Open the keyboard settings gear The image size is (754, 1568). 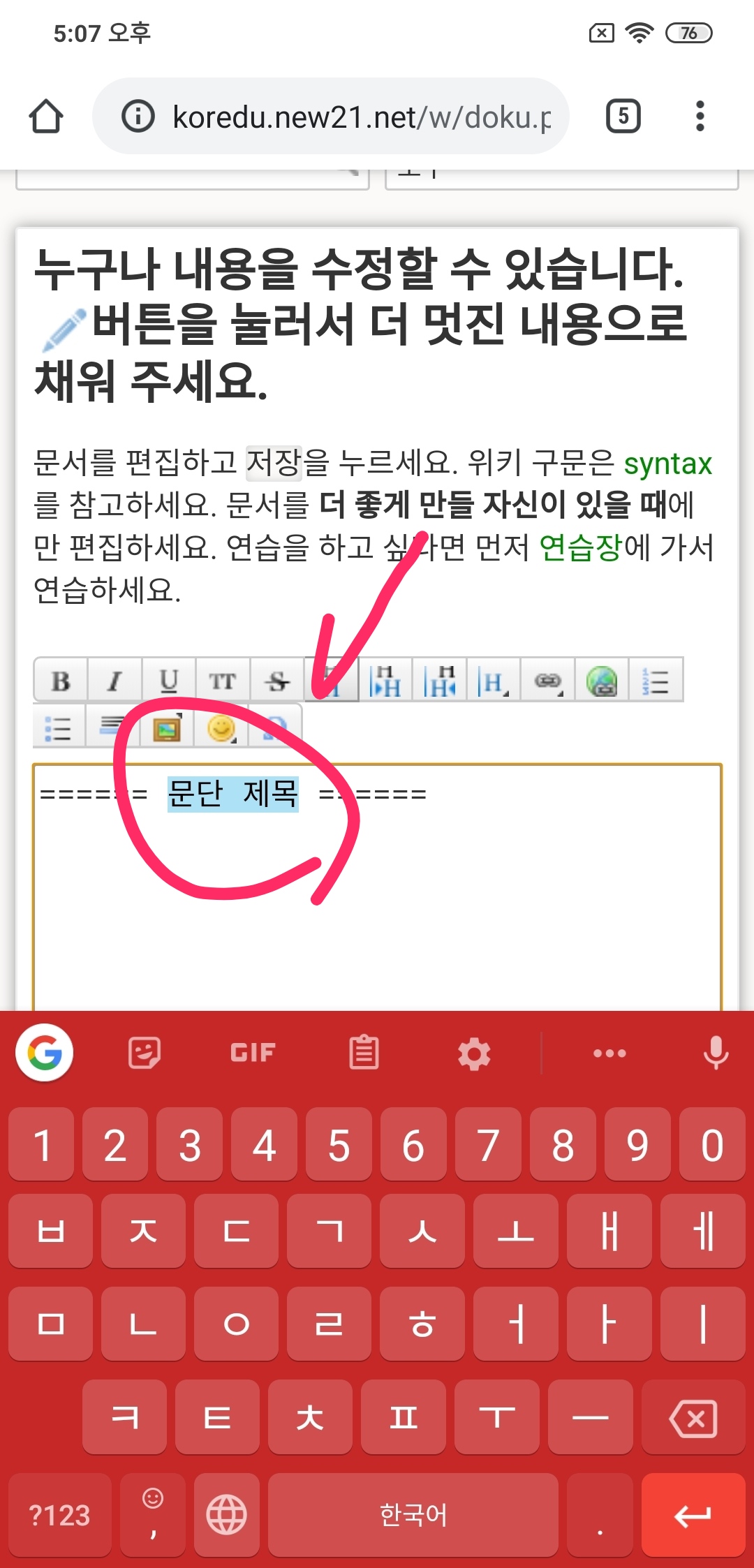(474, 1053)
